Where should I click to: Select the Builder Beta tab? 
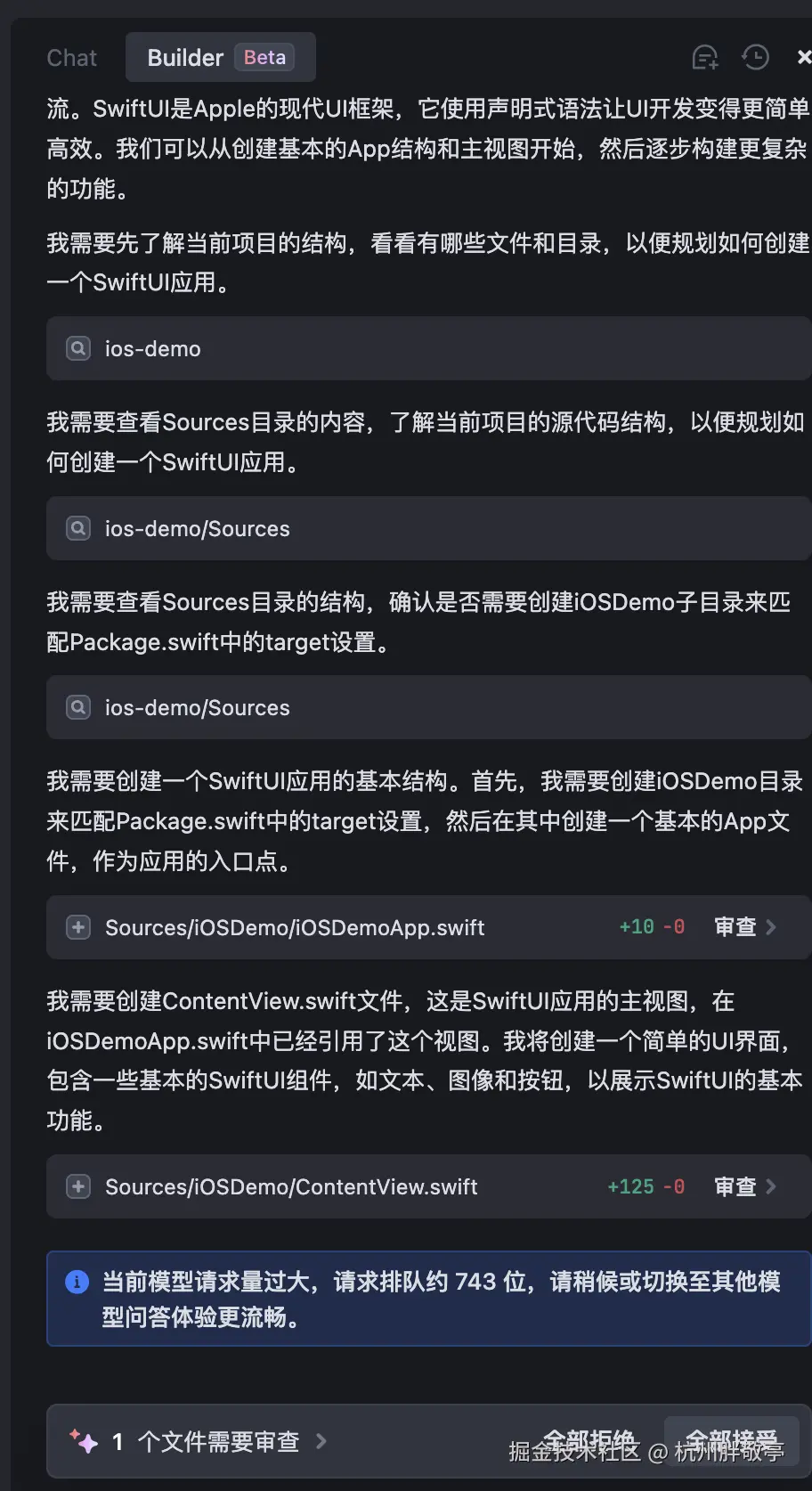(x=220, y=57)
